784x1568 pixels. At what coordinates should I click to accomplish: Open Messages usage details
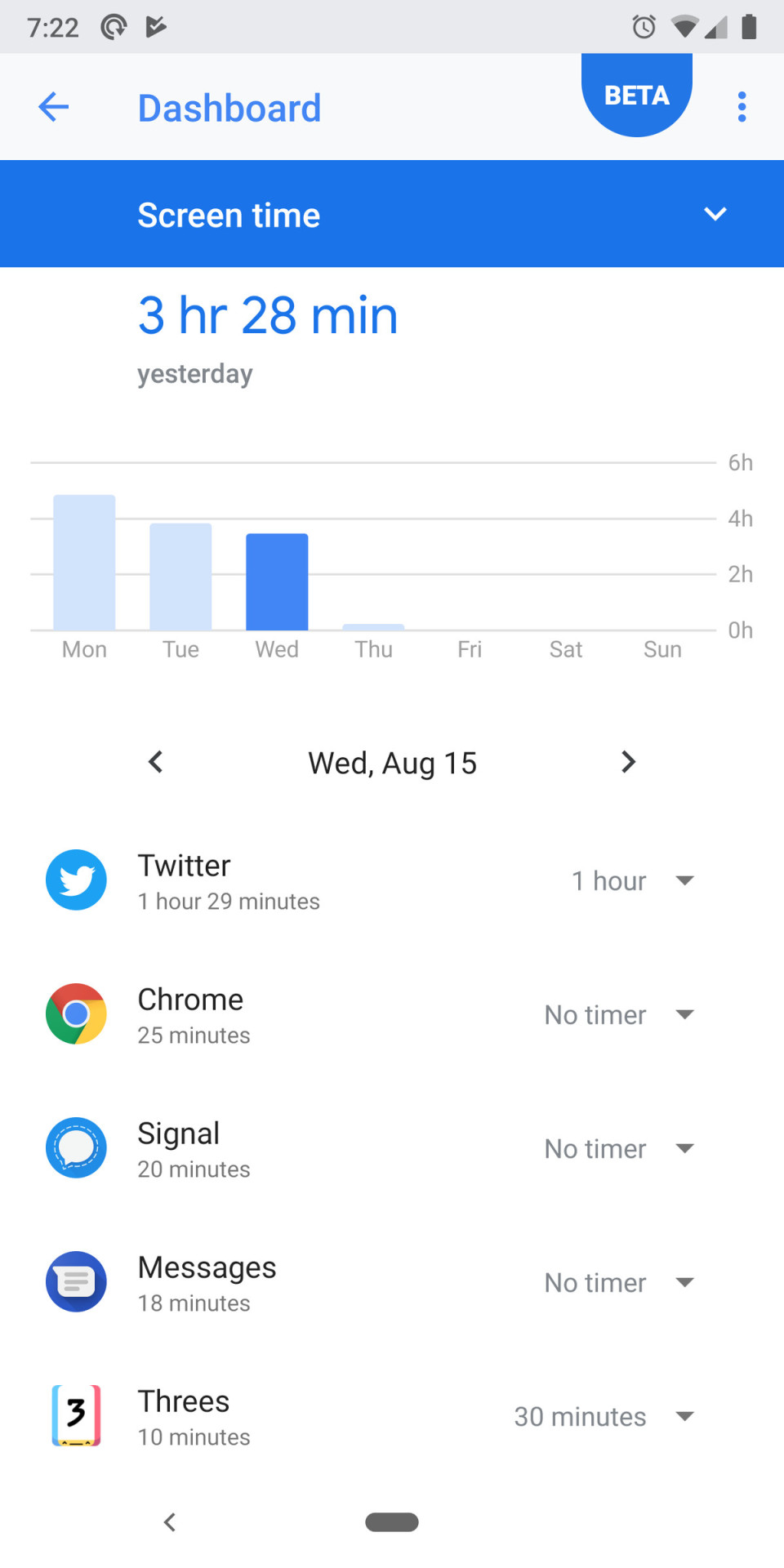207,1282
